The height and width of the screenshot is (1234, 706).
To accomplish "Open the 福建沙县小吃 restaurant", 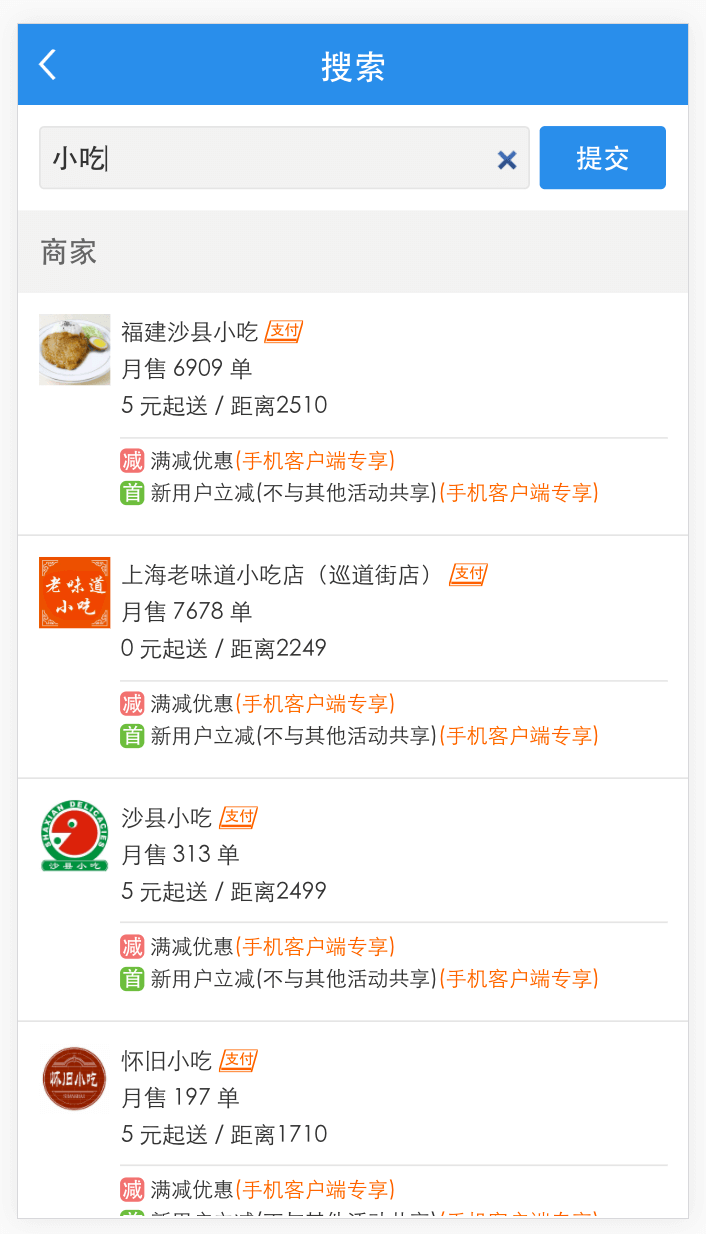I will (189, 332).
